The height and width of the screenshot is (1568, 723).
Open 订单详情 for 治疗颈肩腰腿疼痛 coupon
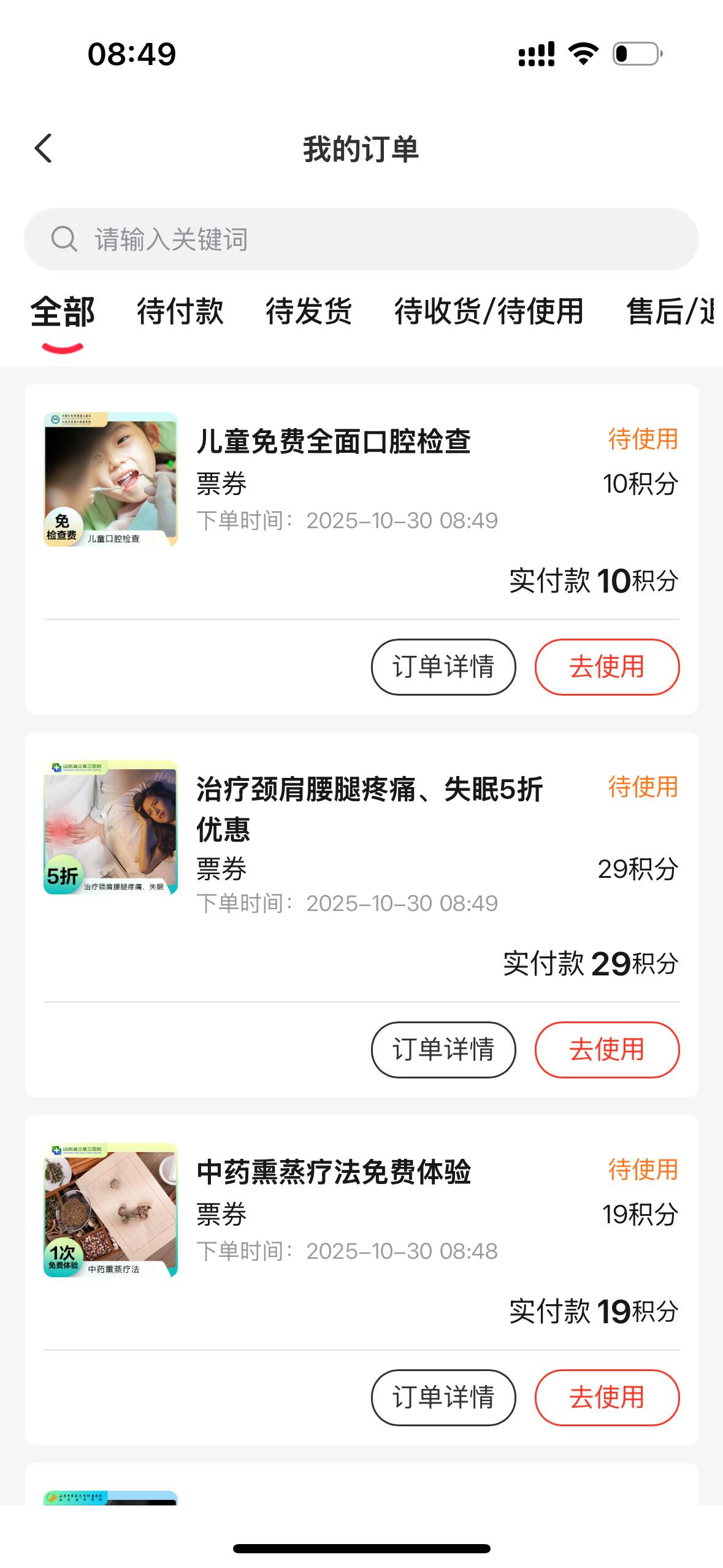(x=443, y=1050)
